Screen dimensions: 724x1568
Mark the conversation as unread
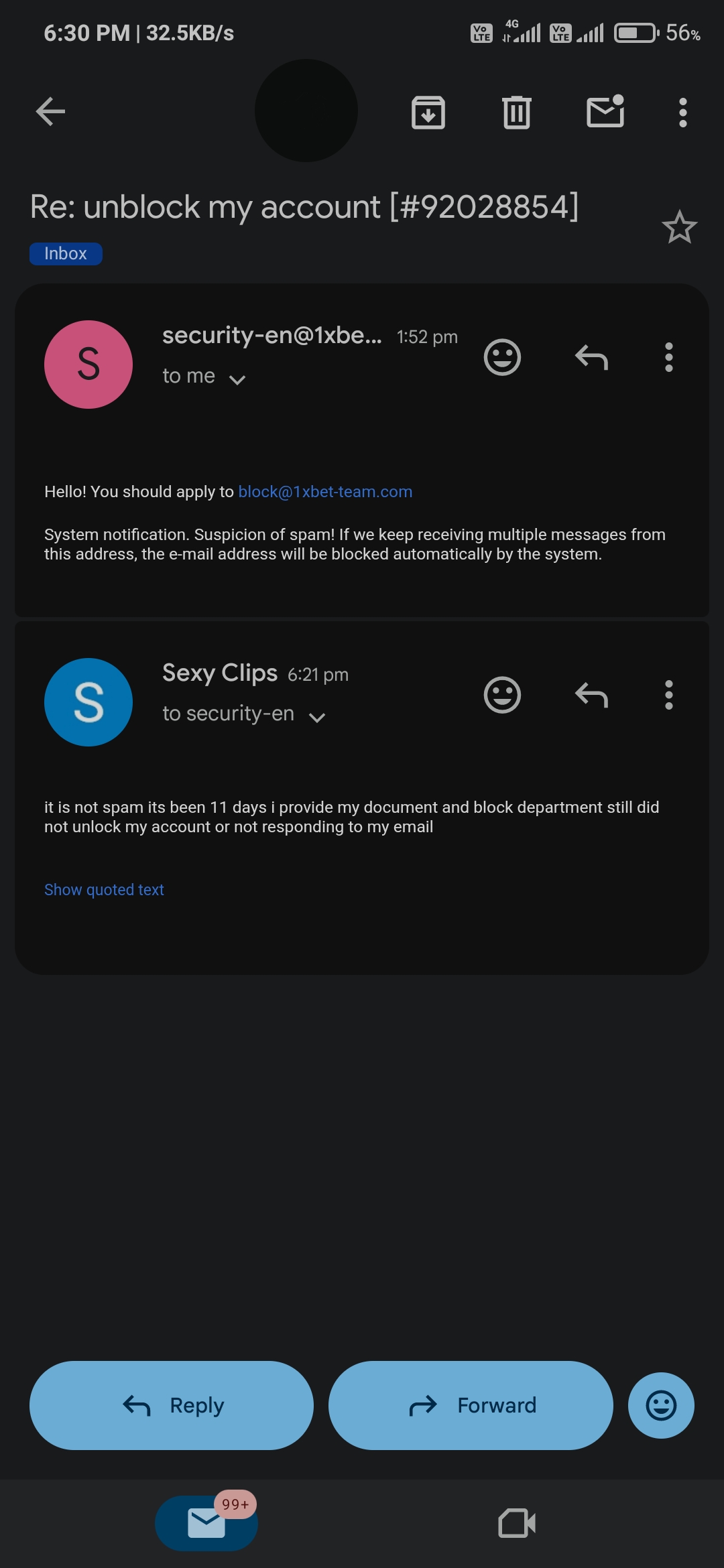(605, 112)
